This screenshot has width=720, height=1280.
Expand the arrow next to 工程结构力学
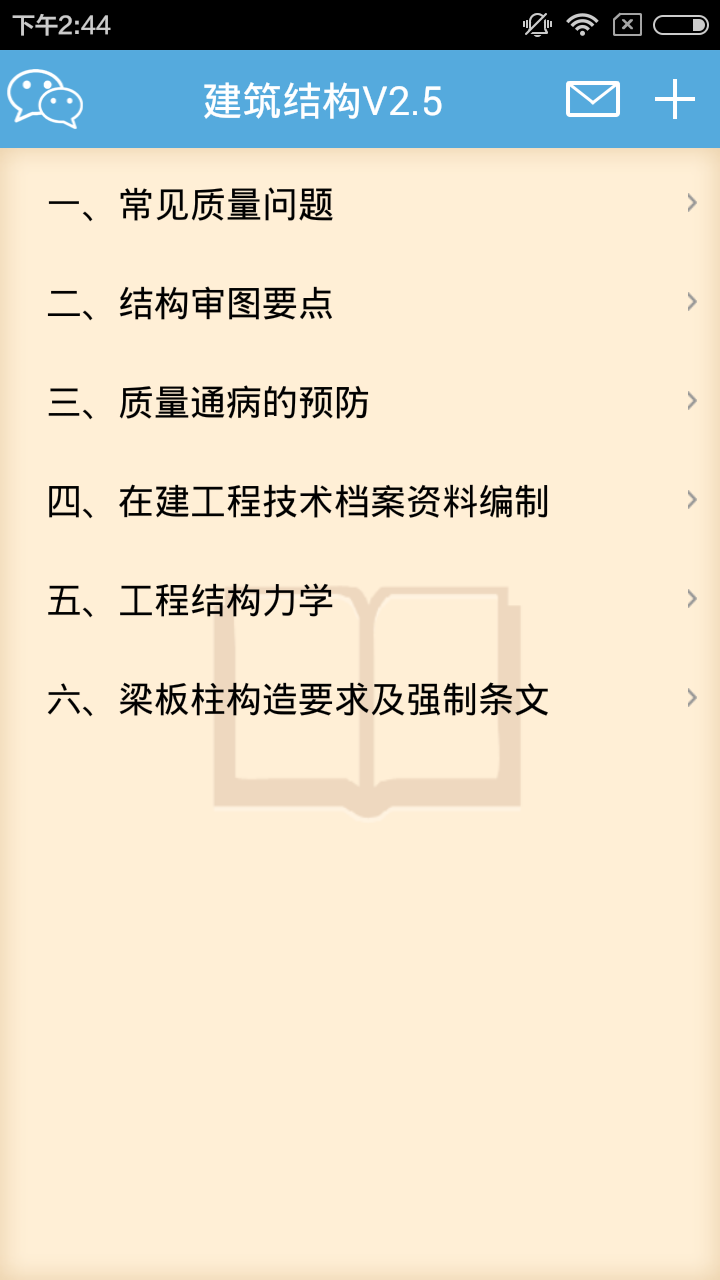tap(692, 599)
